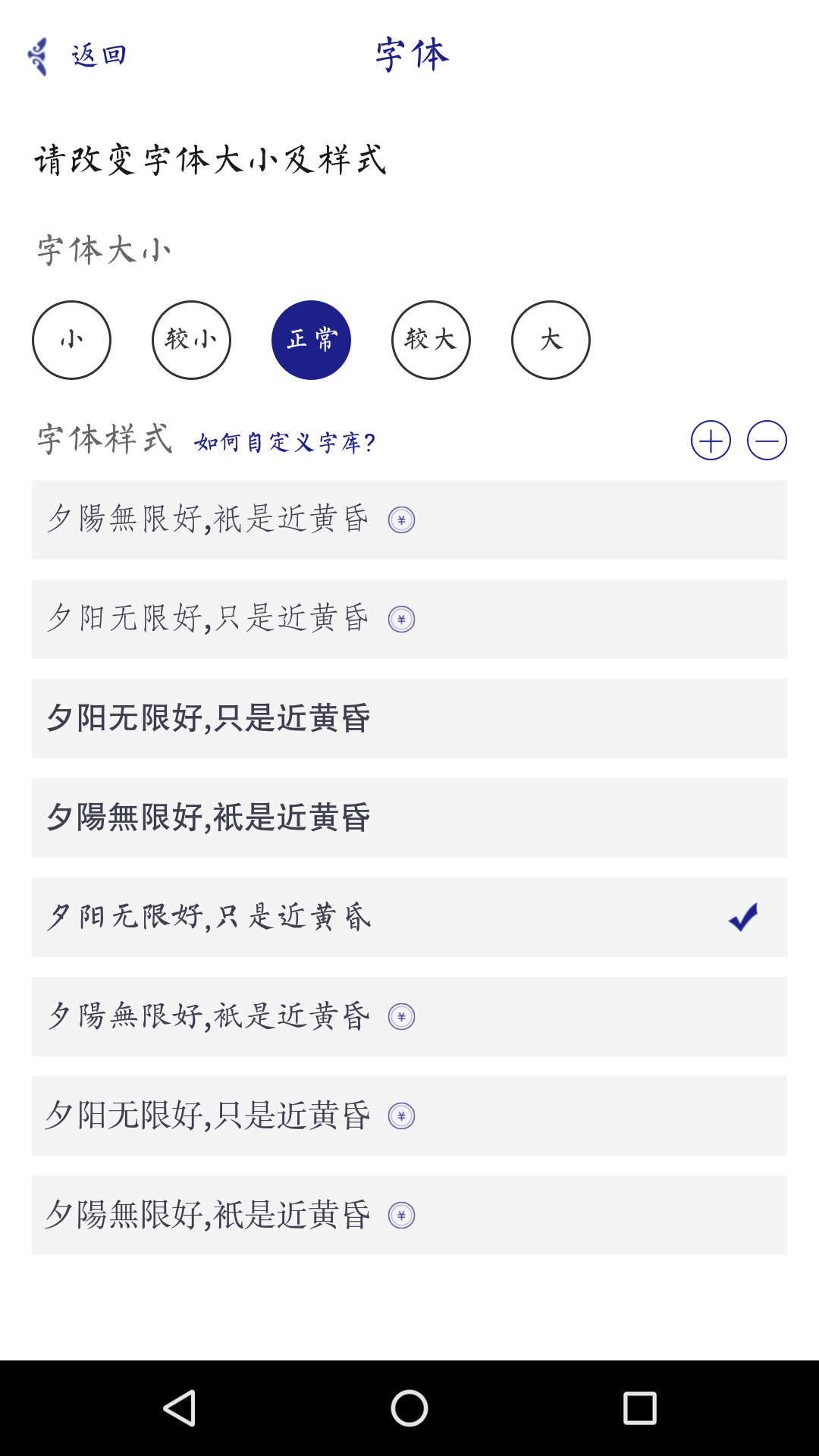Select the 较小 font size
The image size is (819, 1456).
pyautogui.click(x=192, y=340)
